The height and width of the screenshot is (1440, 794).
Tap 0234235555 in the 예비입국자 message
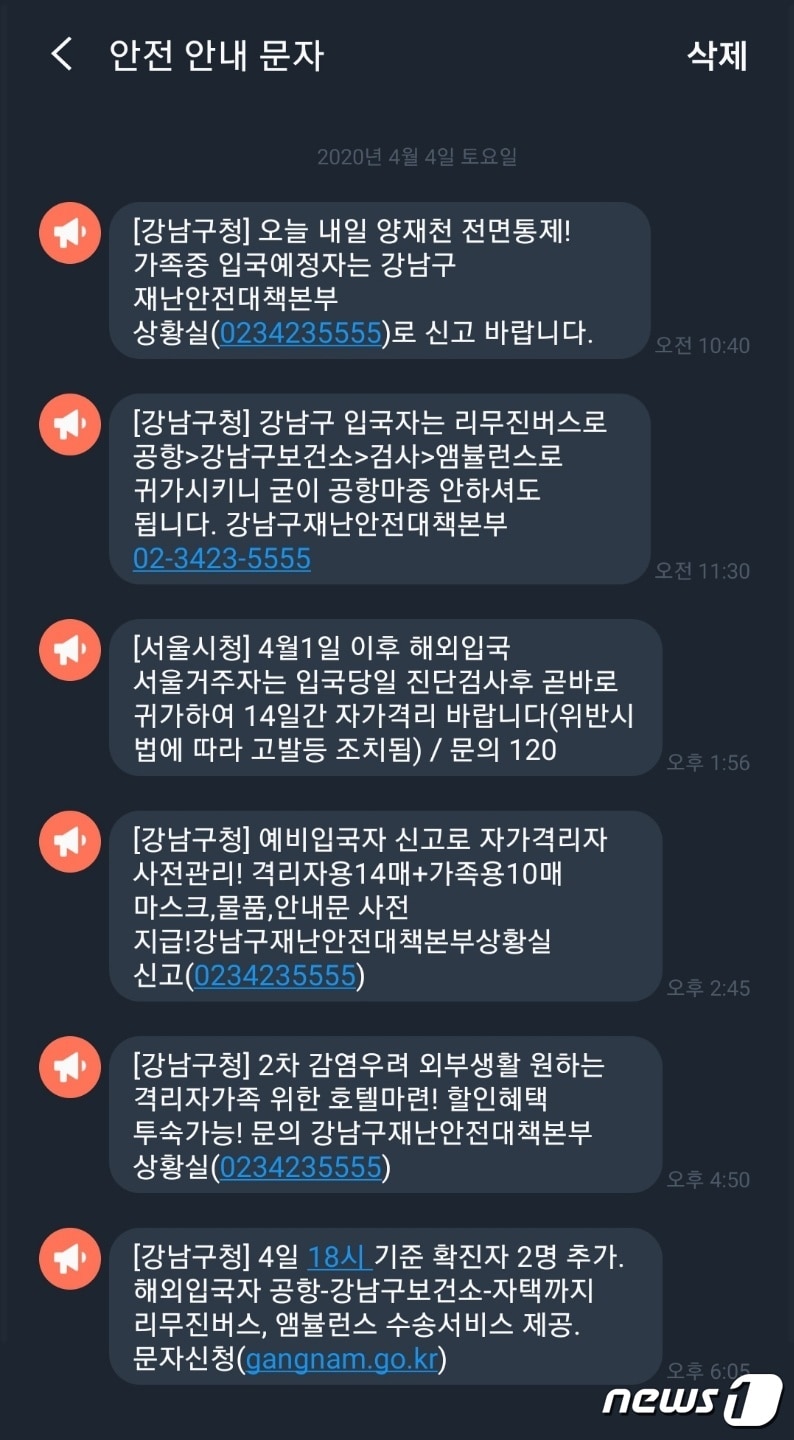coord(276,975)
